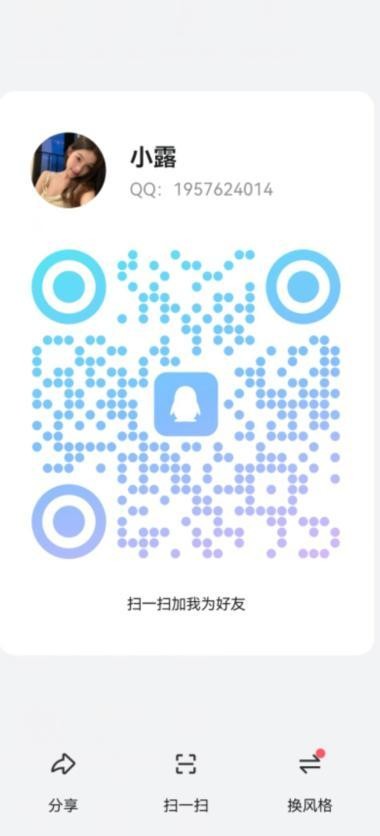The height and width of the screenshot is (836, 380).
Task: Open the 扫一扫 scanner
Action: tap(185, 781)
